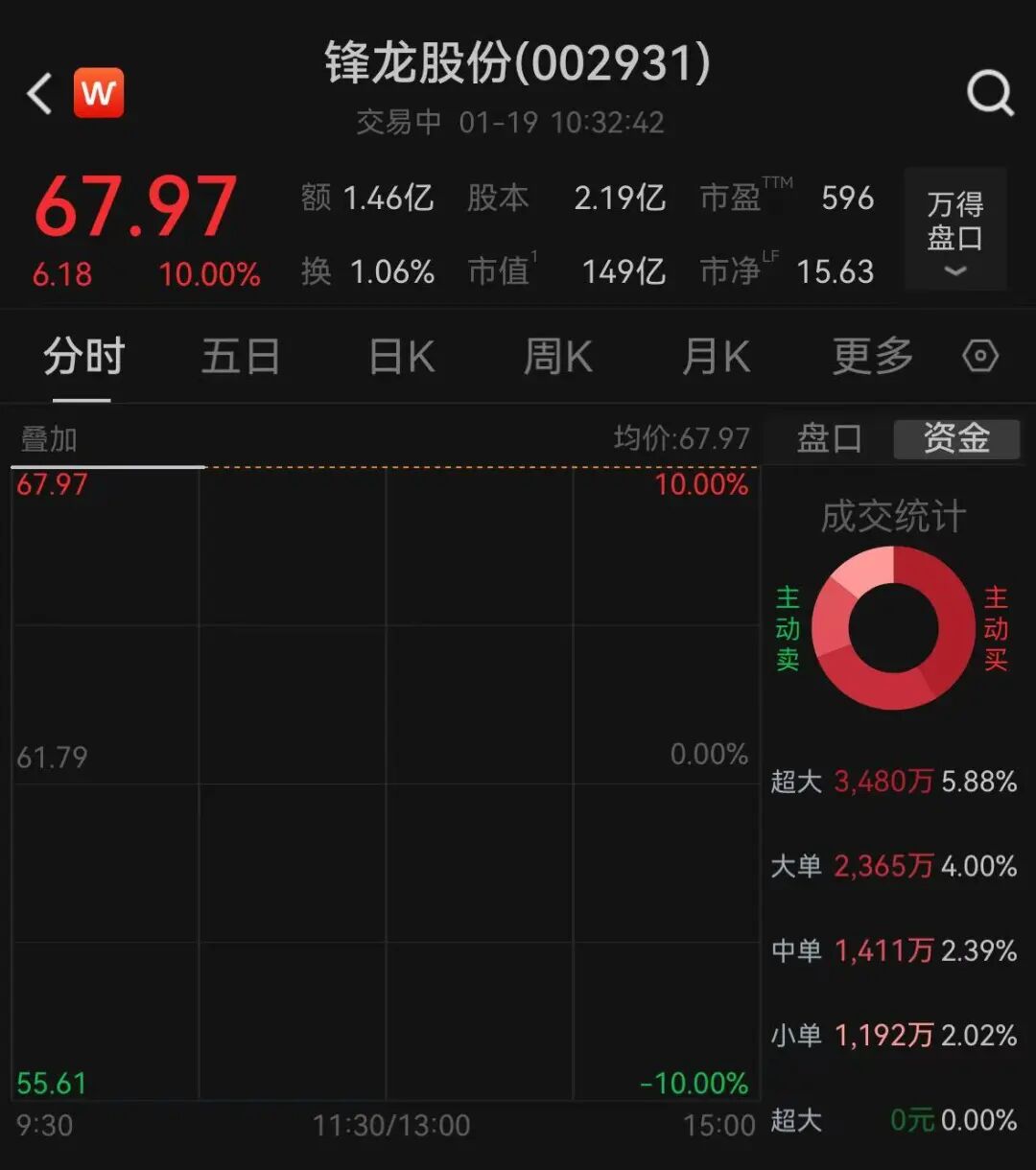Open chart settings hexagon icon
The height and width of the screenshot is (1170, 1036).
pyautogui.click(x=980, y=357)
